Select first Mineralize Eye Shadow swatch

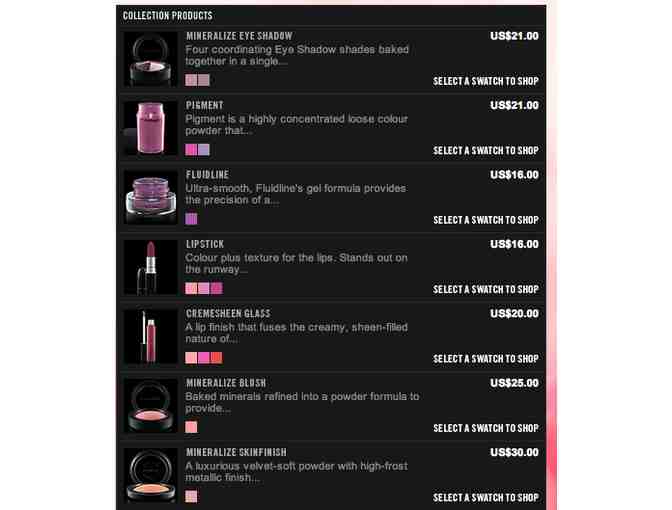coord(191,80)
